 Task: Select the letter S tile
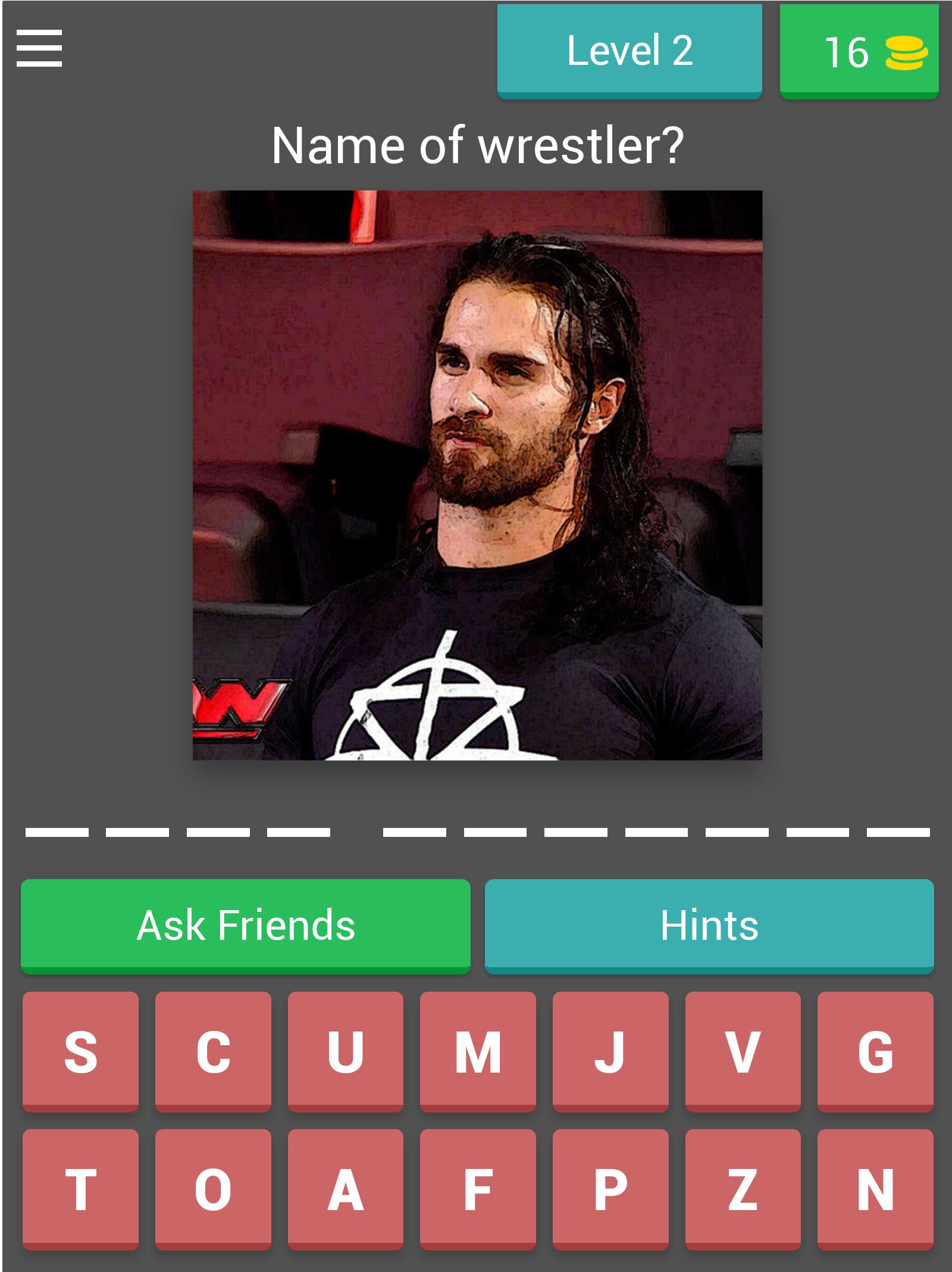(x=80, y=1052)
